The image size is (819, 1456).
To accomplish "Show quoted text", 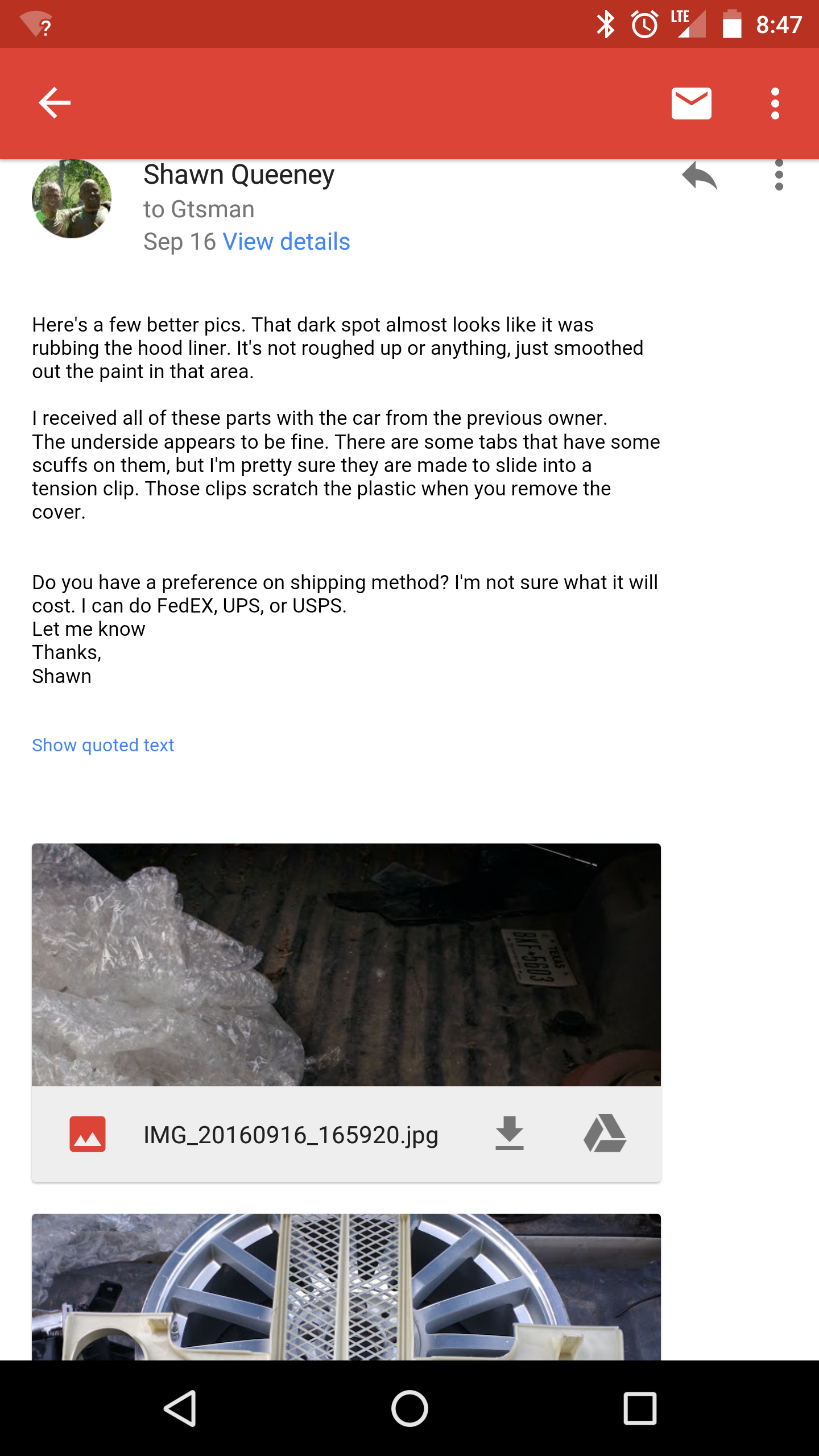I will pyautogui.click(x=103, y=745).
